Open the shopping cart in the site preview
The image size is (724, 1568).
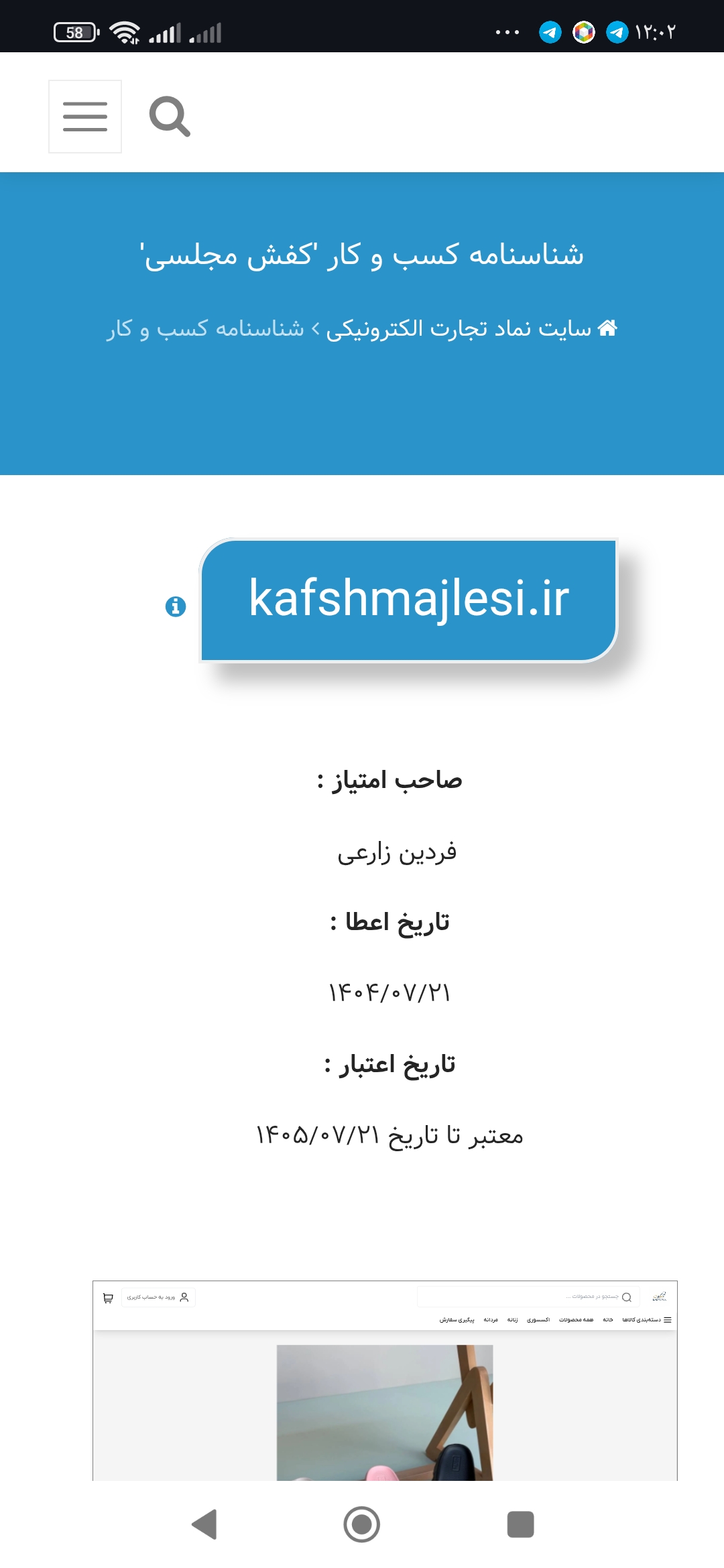(x=107, y=1297)
